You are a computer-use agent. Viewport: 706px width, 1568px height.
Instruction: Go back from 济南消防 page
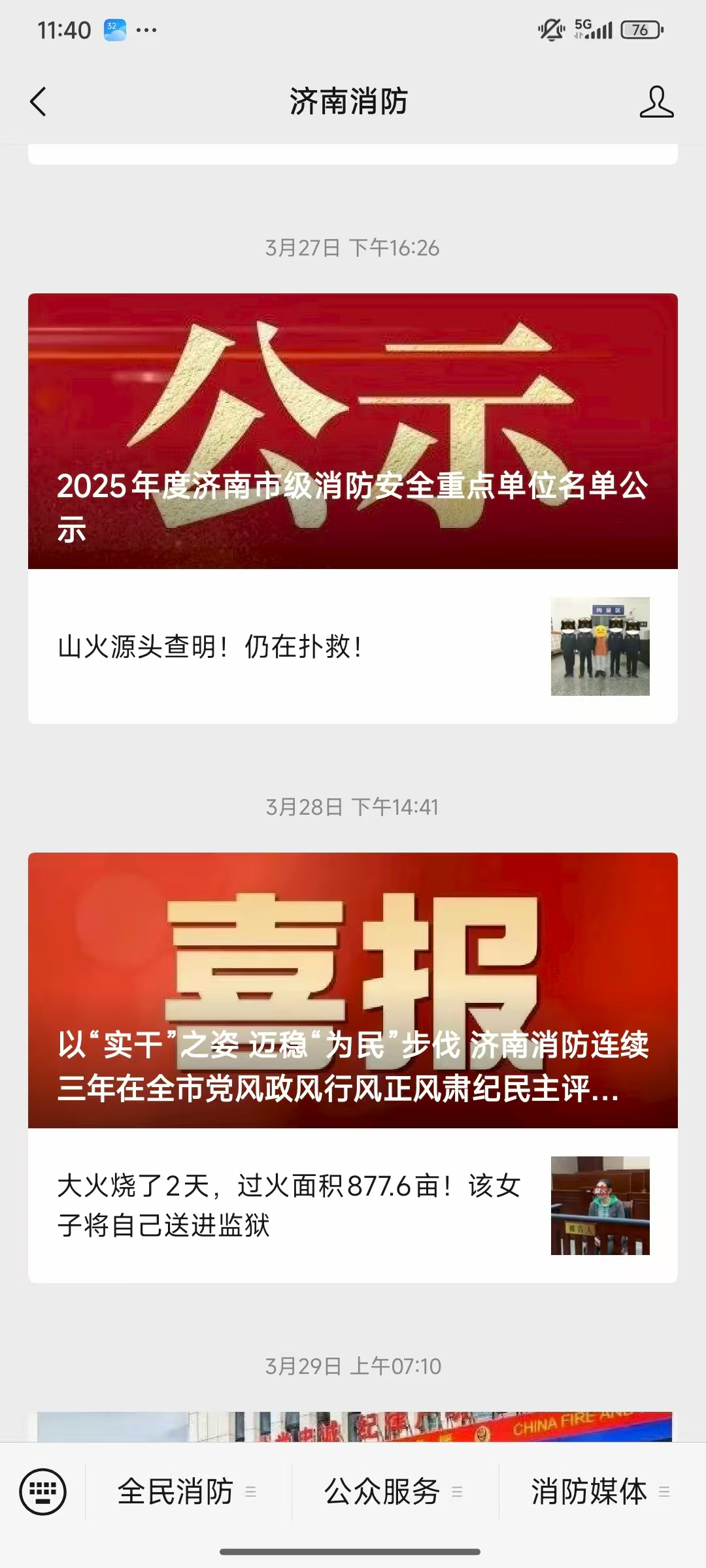(x=39, y=102)
